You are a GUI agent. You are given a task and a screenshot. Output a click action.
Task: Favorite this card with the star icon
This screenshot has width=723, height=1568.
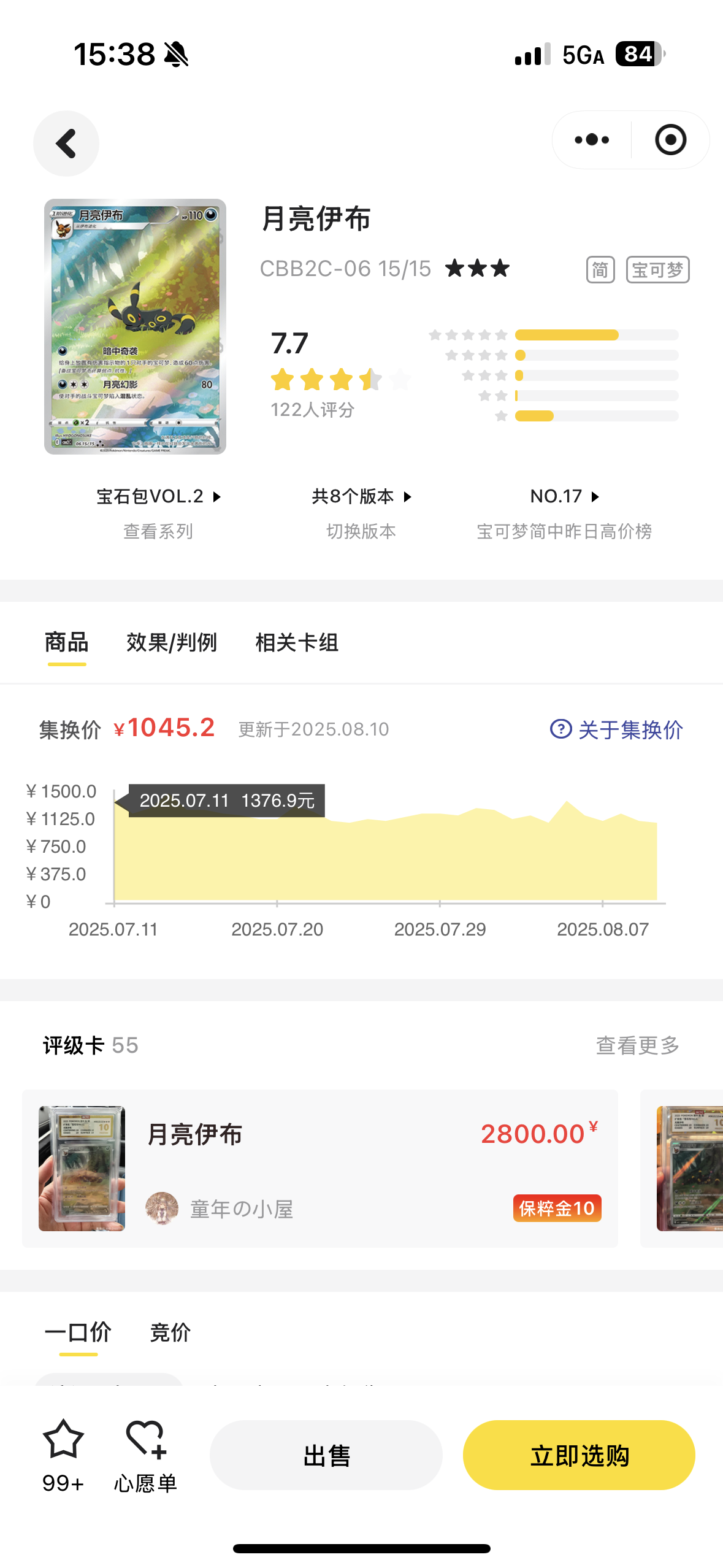pos(63,1455)
